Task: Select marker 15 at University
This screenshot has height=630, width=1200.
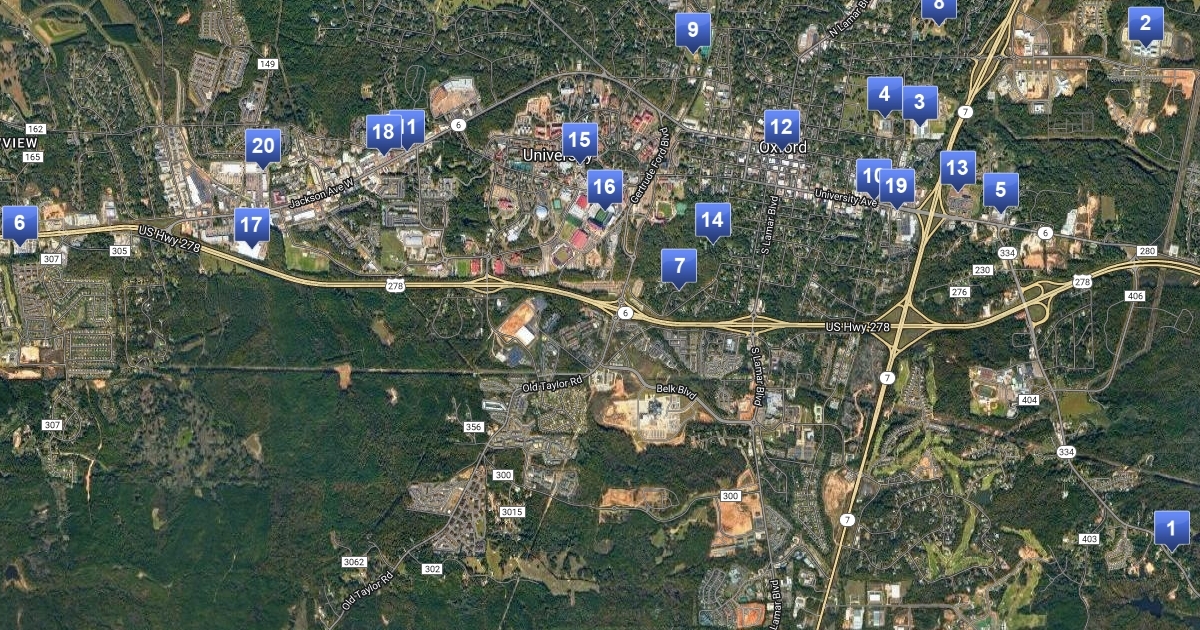Action: [579, 139]
